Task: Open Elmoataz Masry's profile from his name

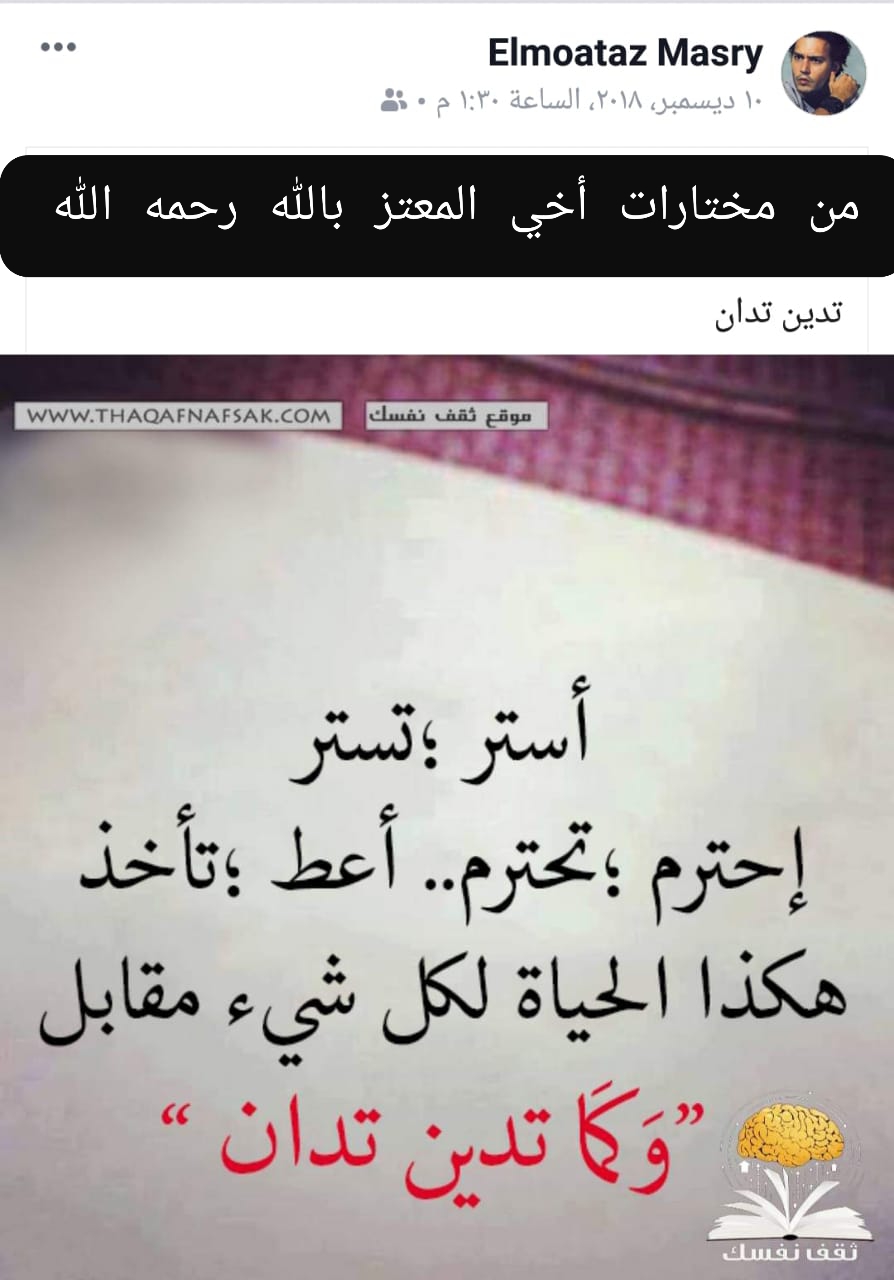Action: point(626,54)
